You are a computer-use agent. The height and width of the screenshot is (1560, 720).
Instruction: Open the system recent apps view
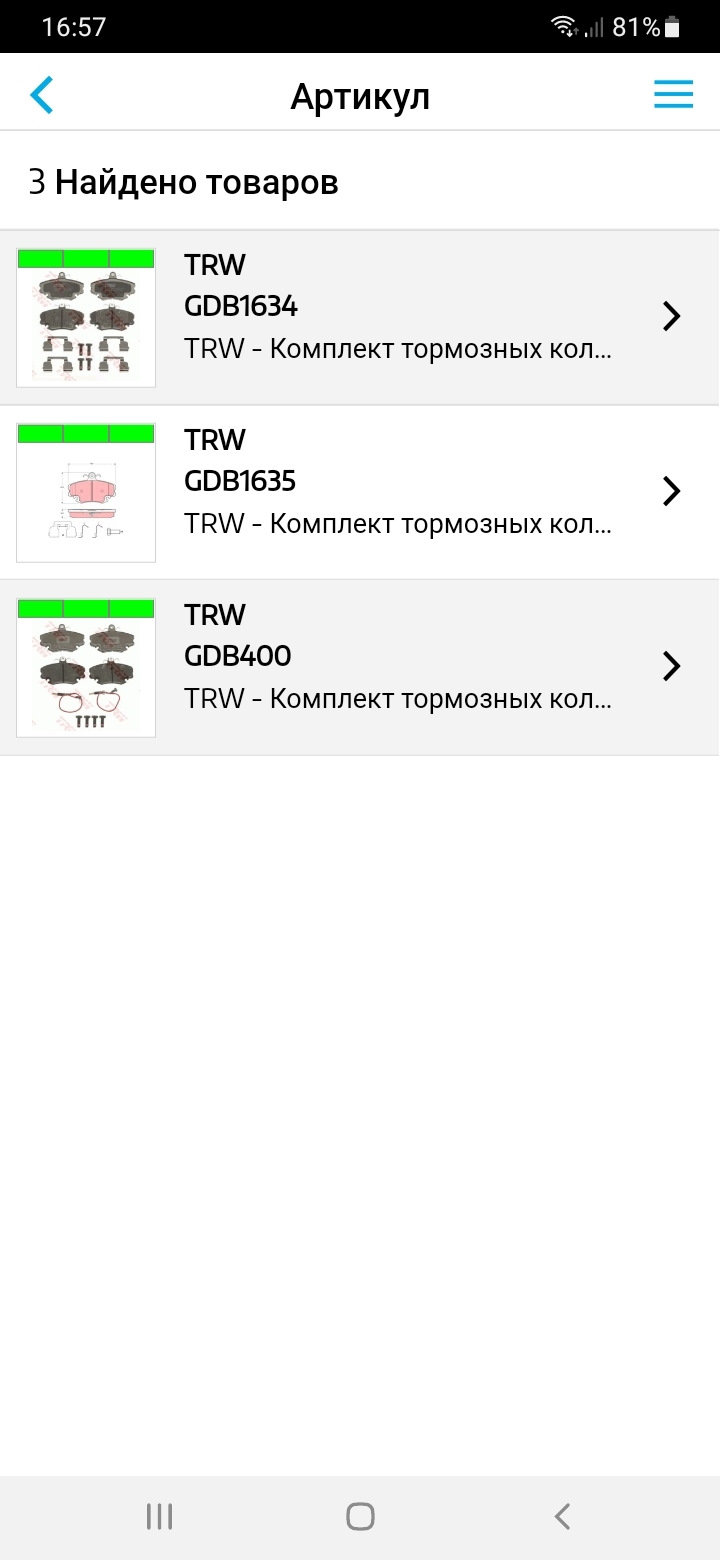point(159,1516)
